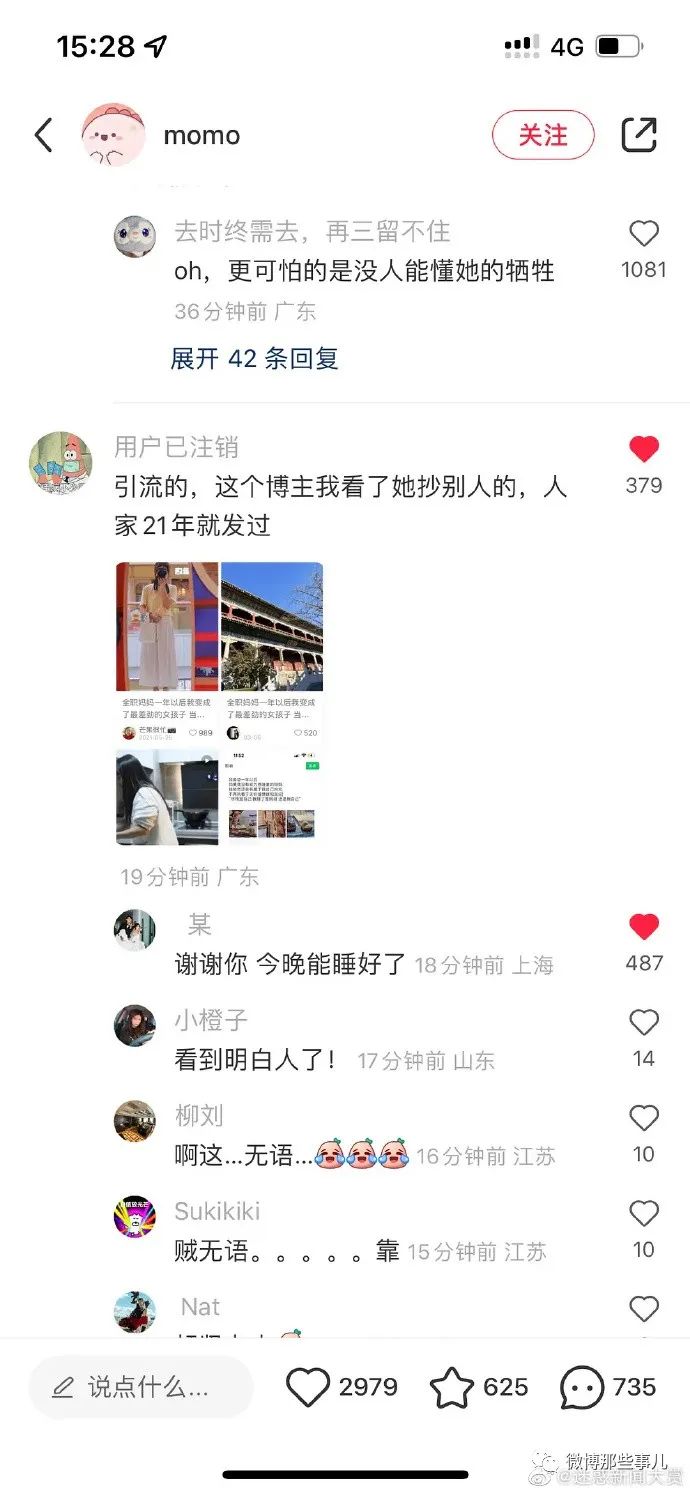This screenshot has width=690, height=1493.
Task: Unlike the comment by 用户已注销
Action: coord(643,450)
